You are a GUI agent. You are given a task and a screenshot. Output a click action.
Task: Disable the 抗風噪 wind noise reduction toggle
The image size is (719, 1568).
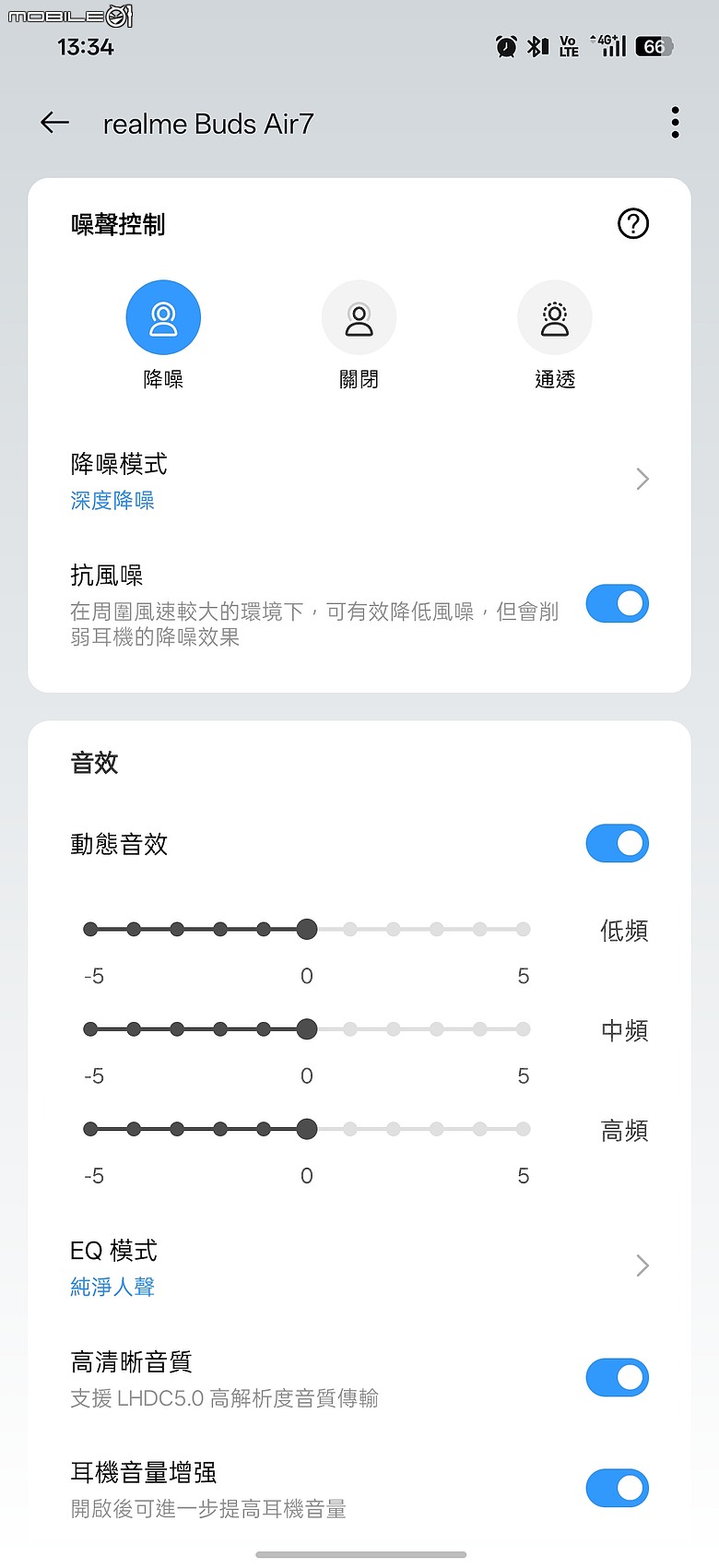[617, 603]
